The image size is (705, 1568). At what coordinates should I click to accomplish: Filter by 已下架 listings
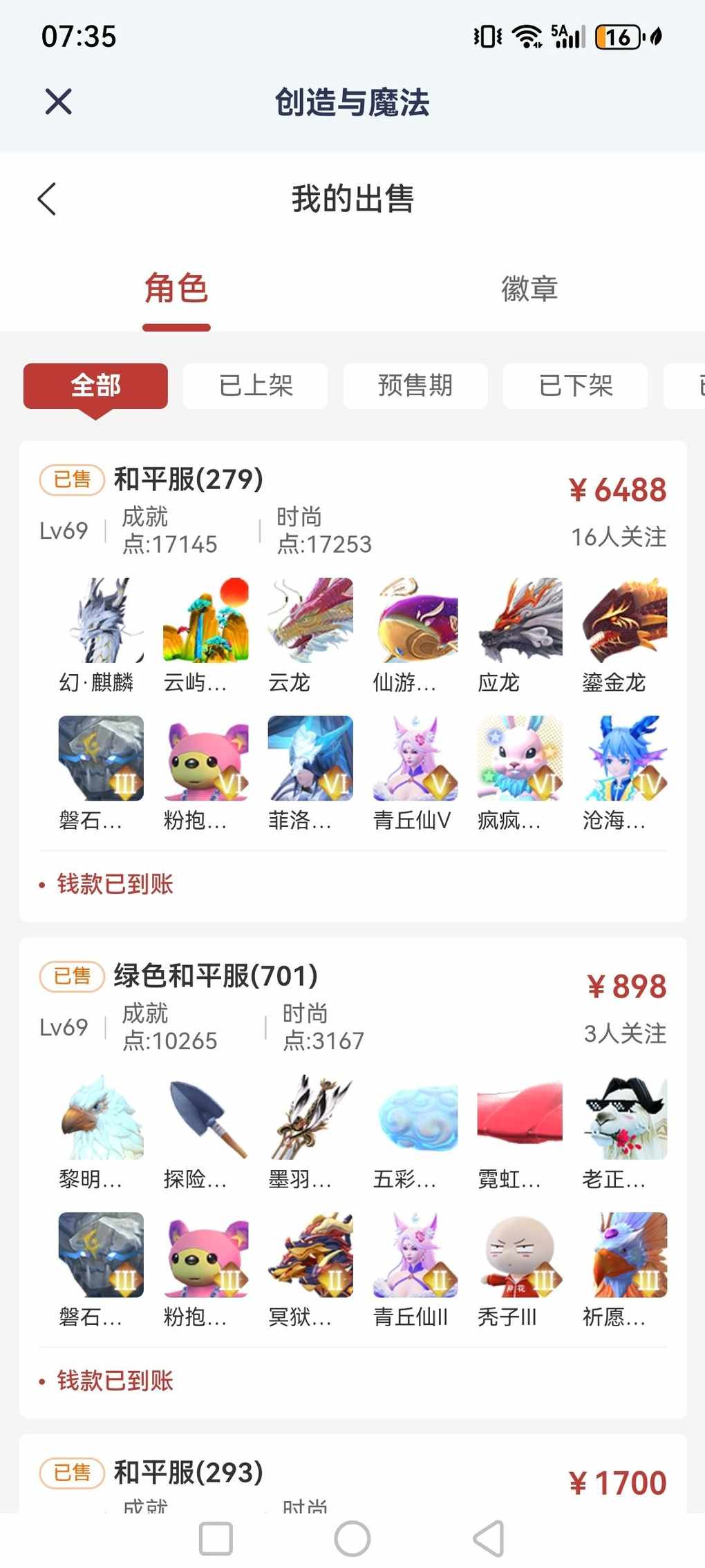tap(575, 385)
